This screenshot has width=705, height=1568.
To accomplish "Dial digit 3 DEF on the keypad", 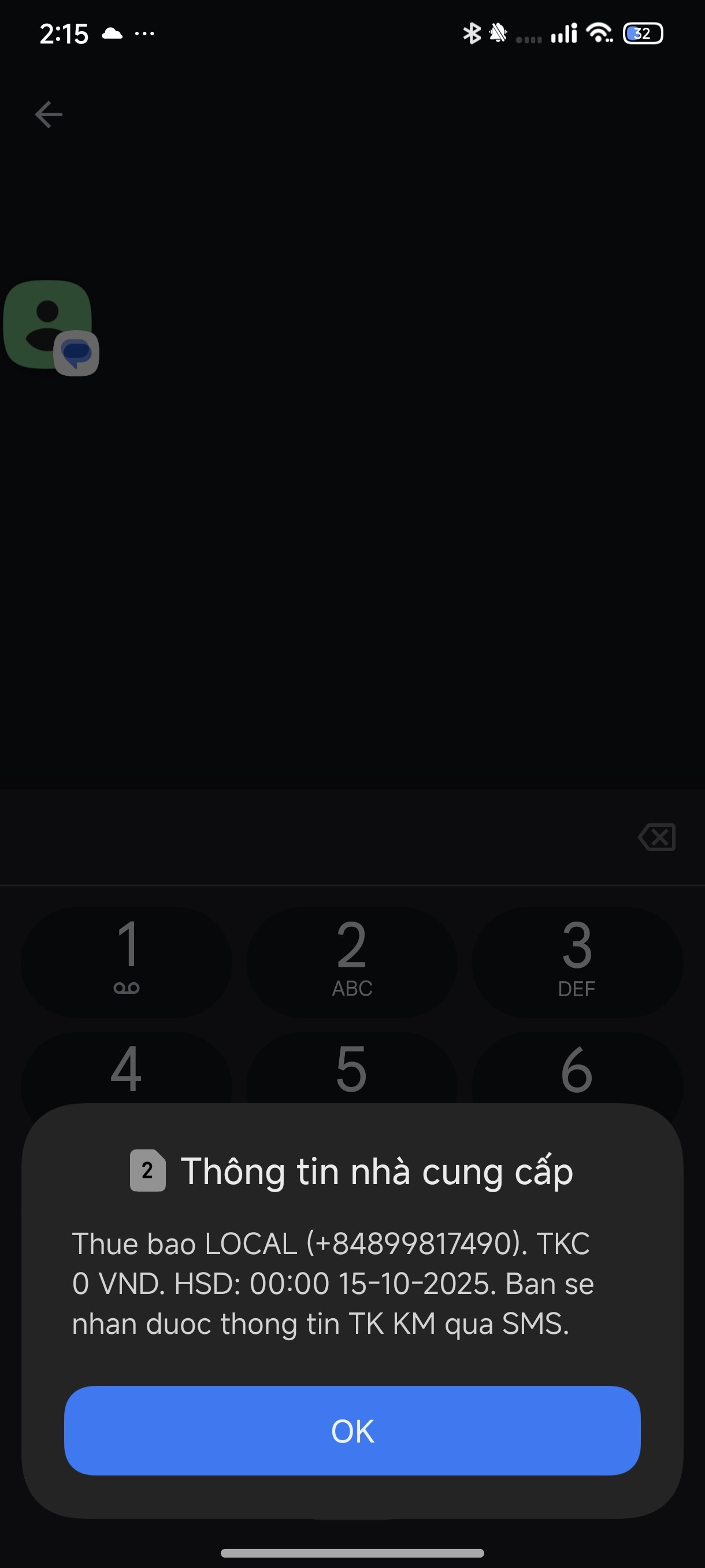I will pyautogui.click(x=577, y=962).
